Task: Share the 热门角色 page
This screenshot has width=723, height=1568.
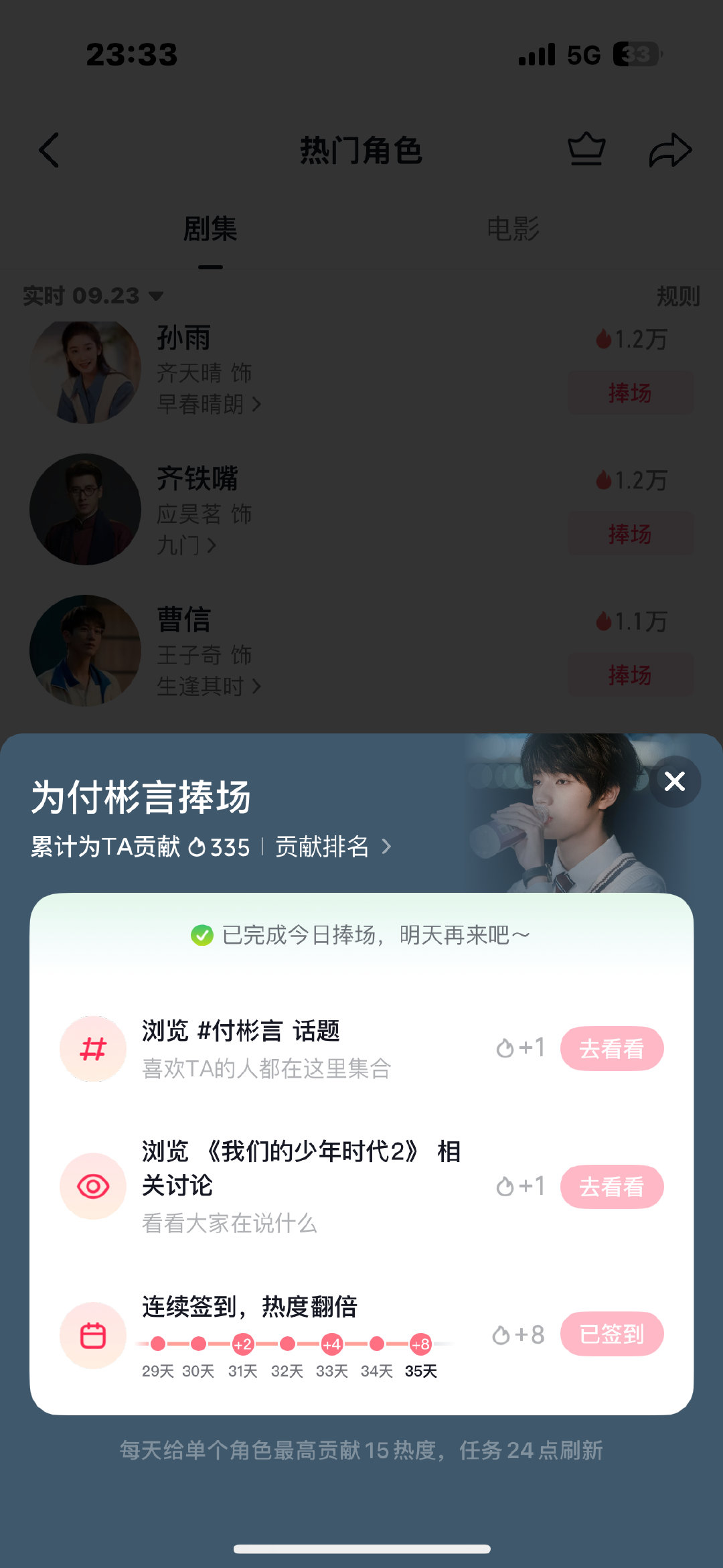Action: (x=670, y=150)
